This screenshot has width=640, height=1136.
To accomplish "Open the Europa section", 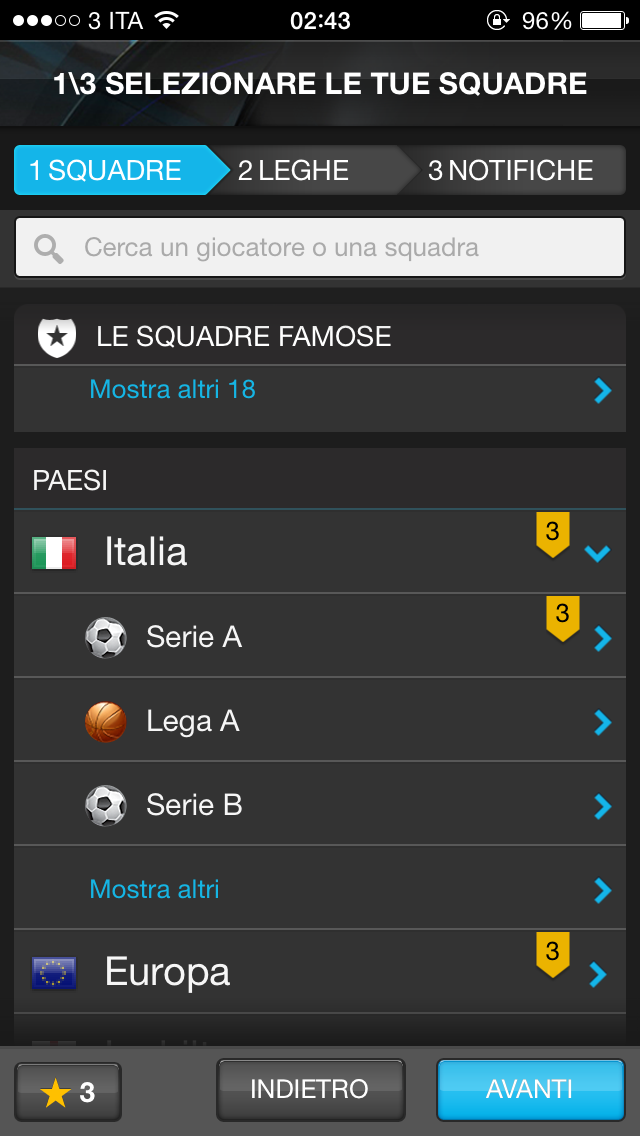I will tap(320, 972).
